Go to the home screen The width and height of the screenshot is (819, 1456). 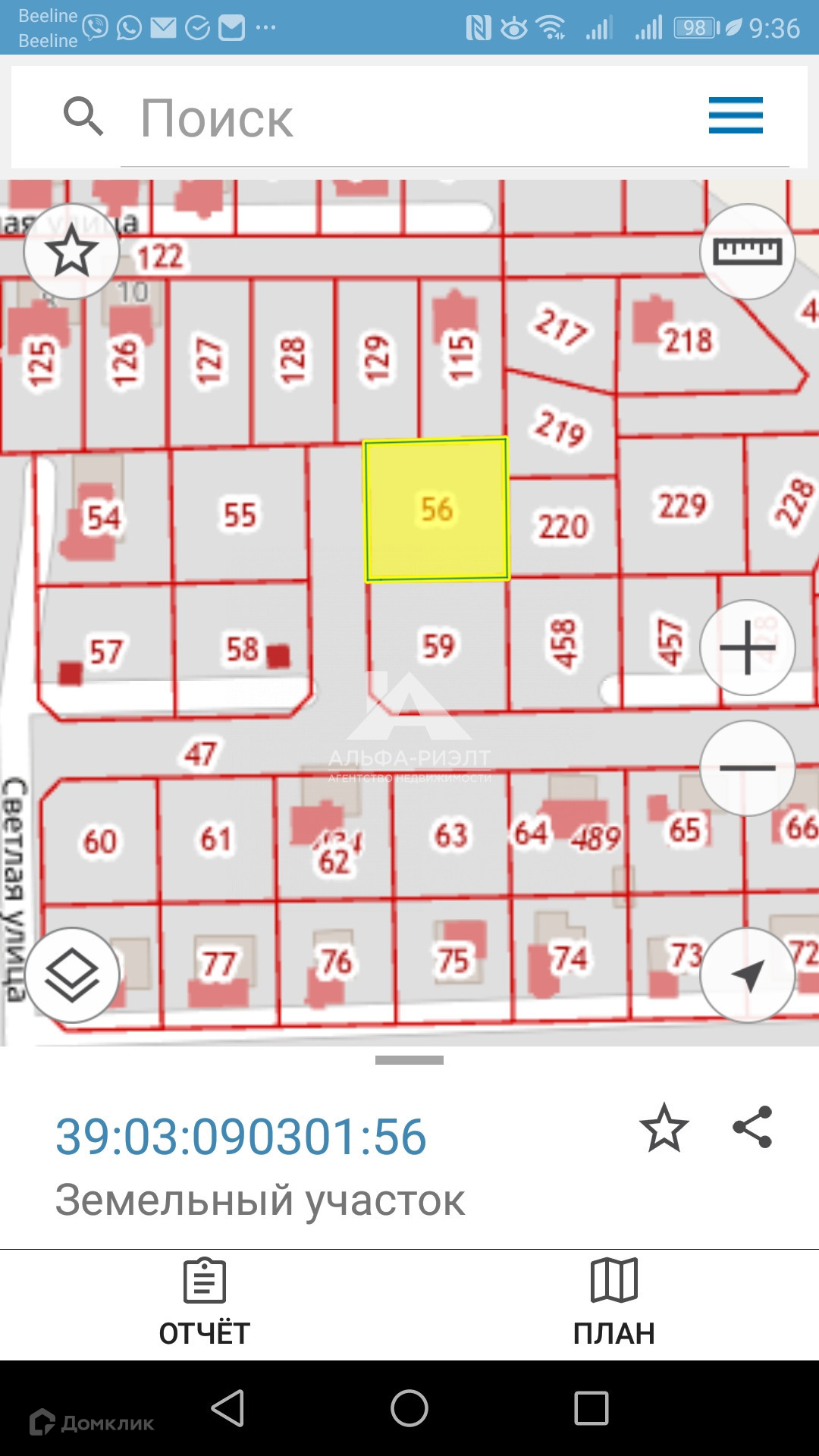pos(409,1408)
